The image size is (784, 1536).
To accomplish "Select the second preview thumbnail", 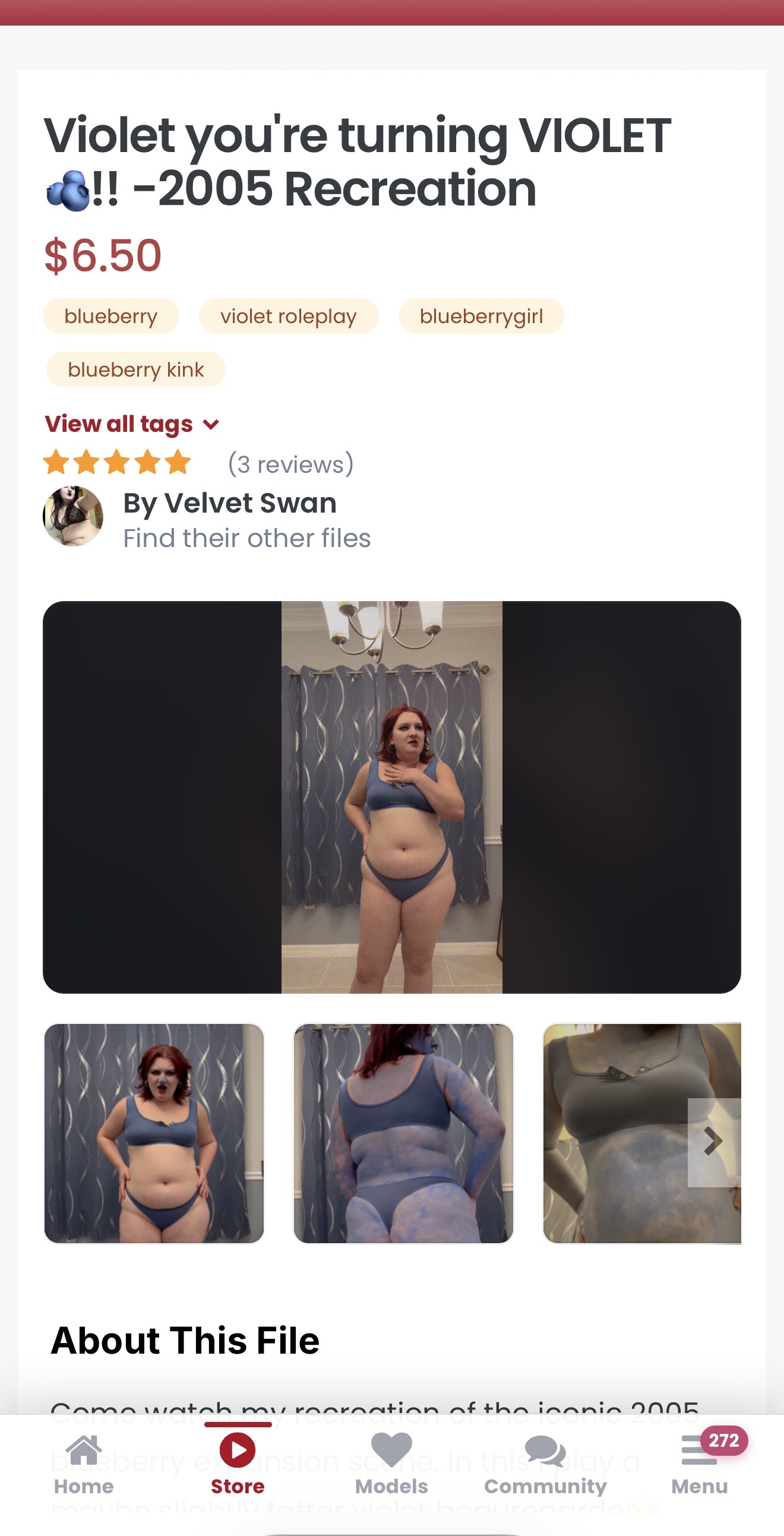I will (404, 1133).
